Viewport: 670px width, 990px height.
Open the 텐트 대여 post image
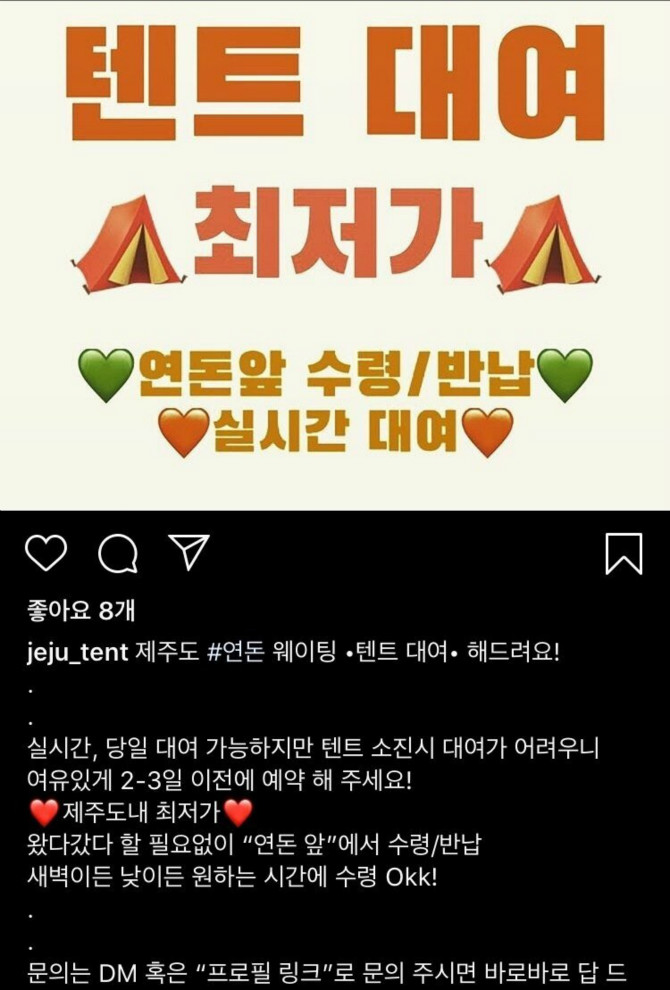click(x=335, y=255)
